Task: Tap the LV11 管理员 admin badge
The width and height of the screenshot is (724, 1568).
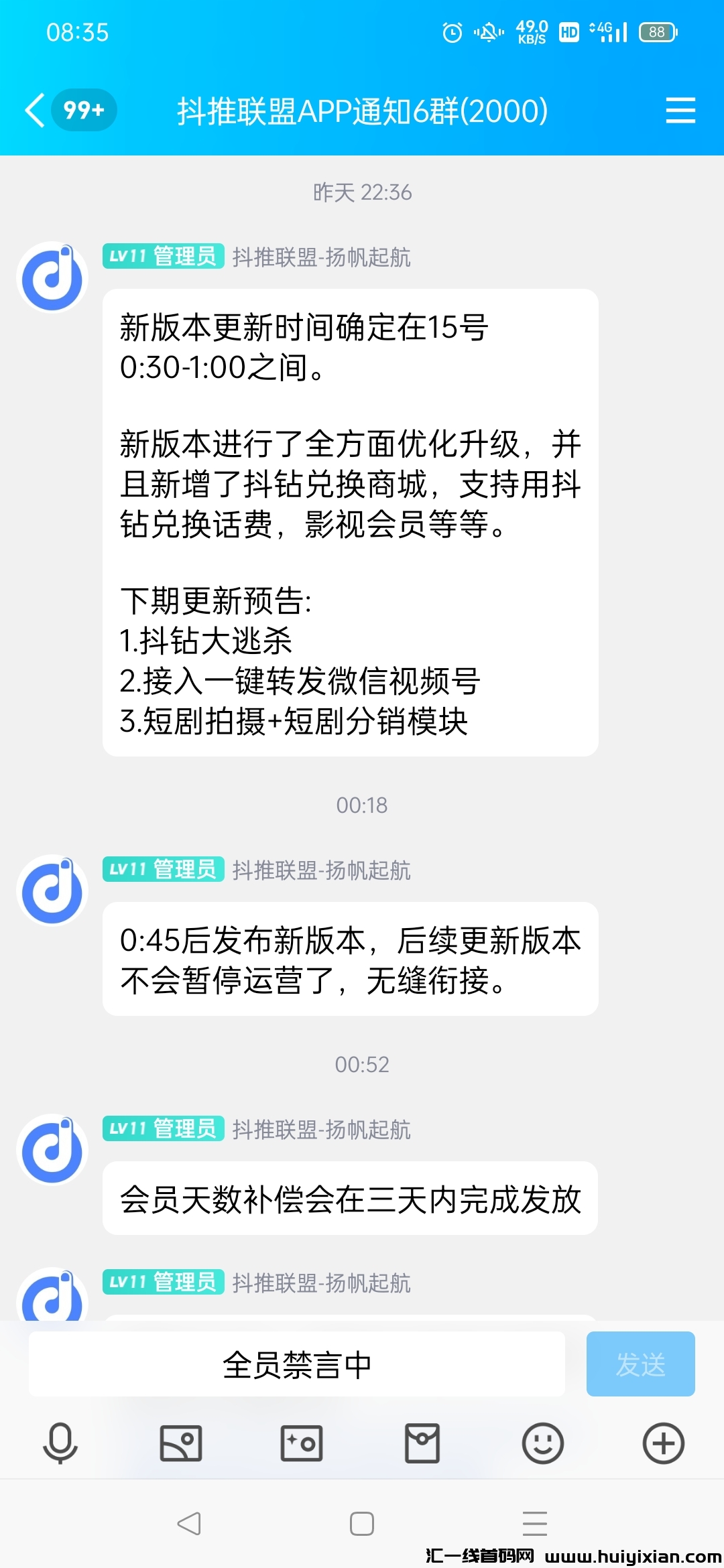Action: click(163, 257)
